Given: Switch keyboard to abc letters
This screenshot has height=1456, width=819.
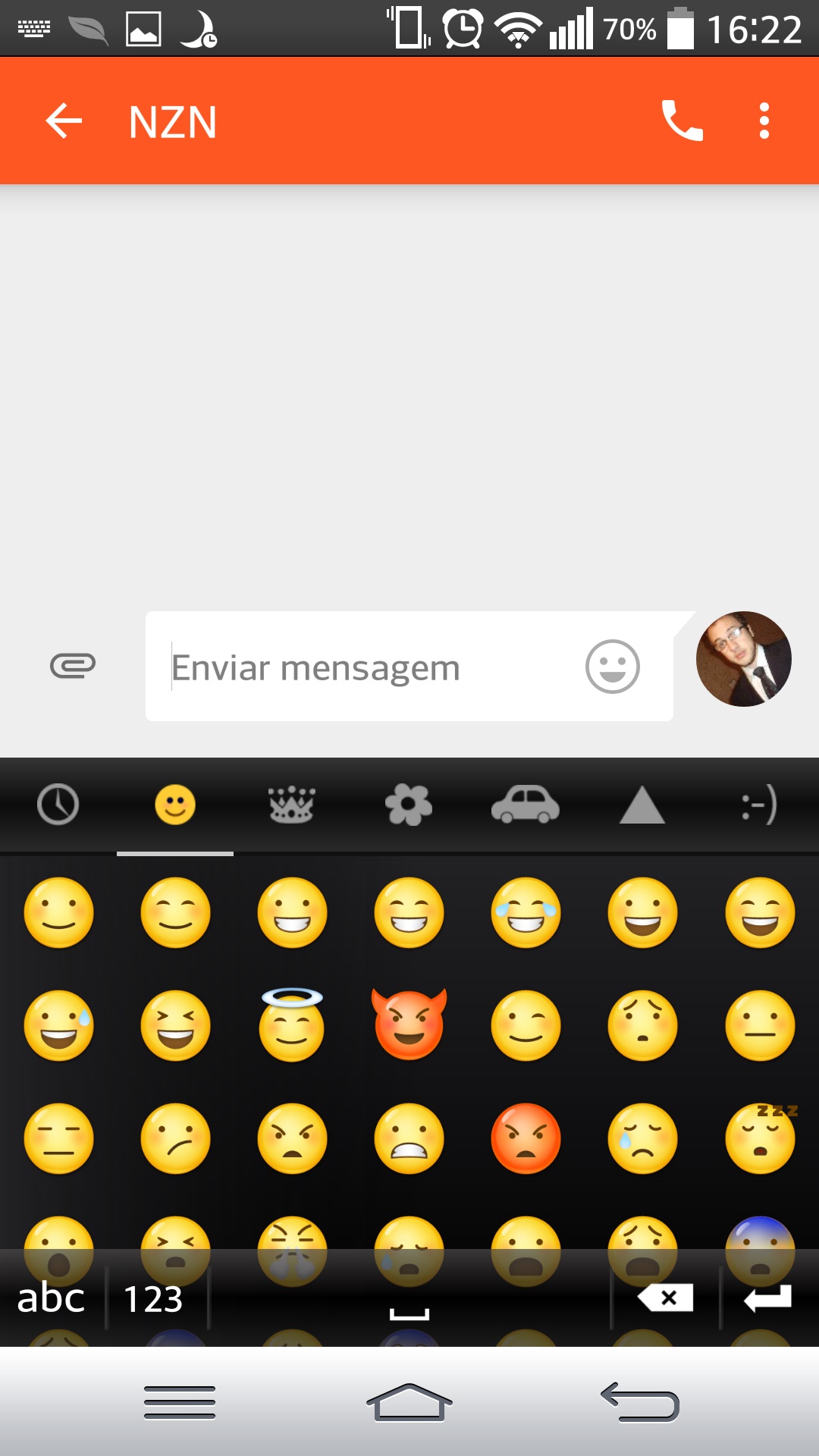Looking at the screenshot, I should (52, 1298).
